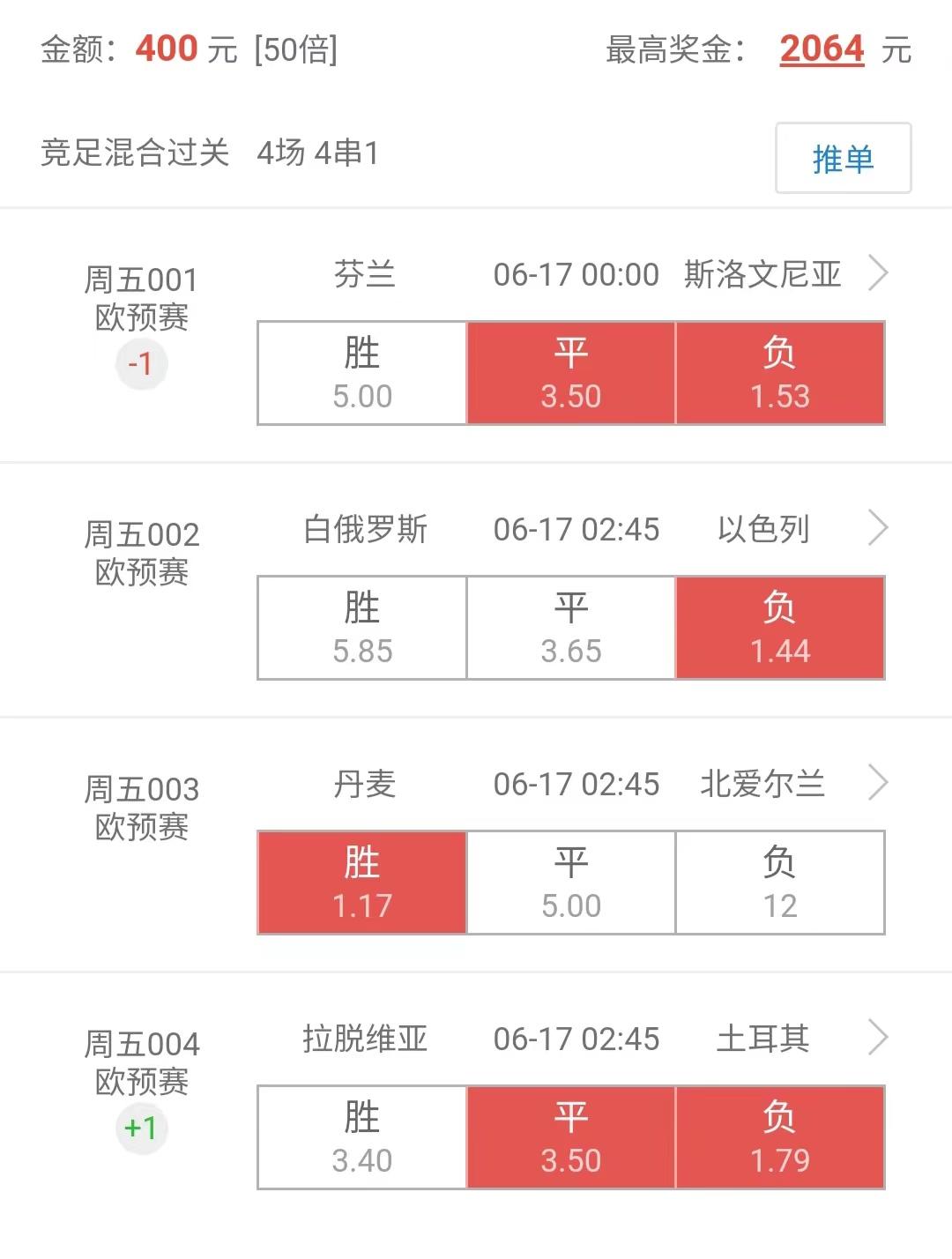Click the -1 badge under 周五001
This screenshot has width=952, height=1259.
[142, 362]
